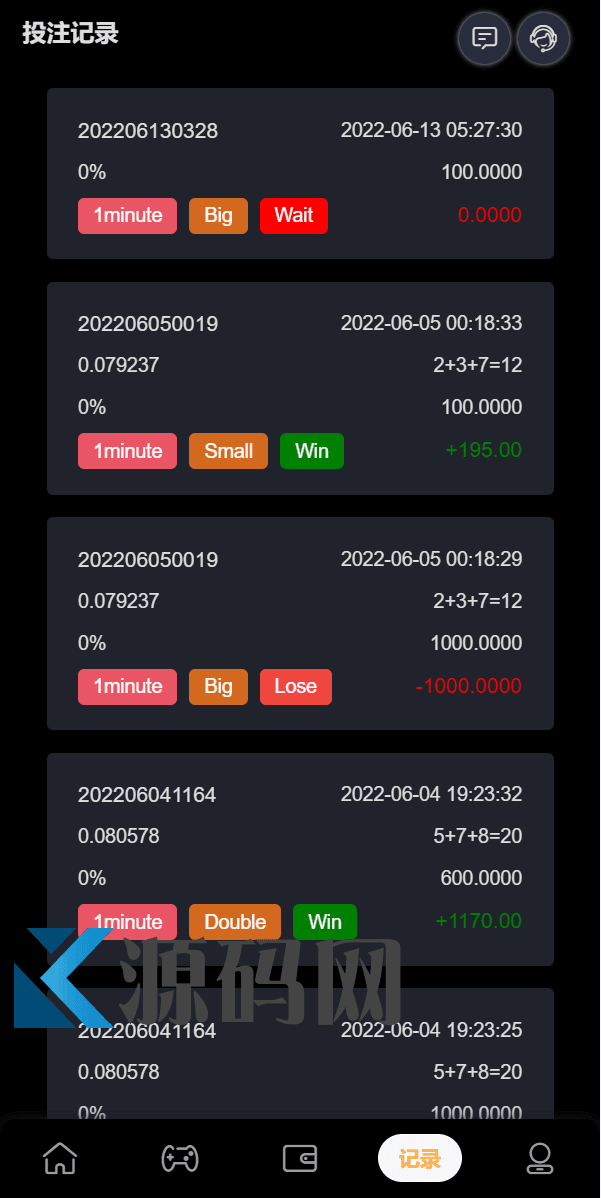Switch to the games controller tab

pos(180,1158)
